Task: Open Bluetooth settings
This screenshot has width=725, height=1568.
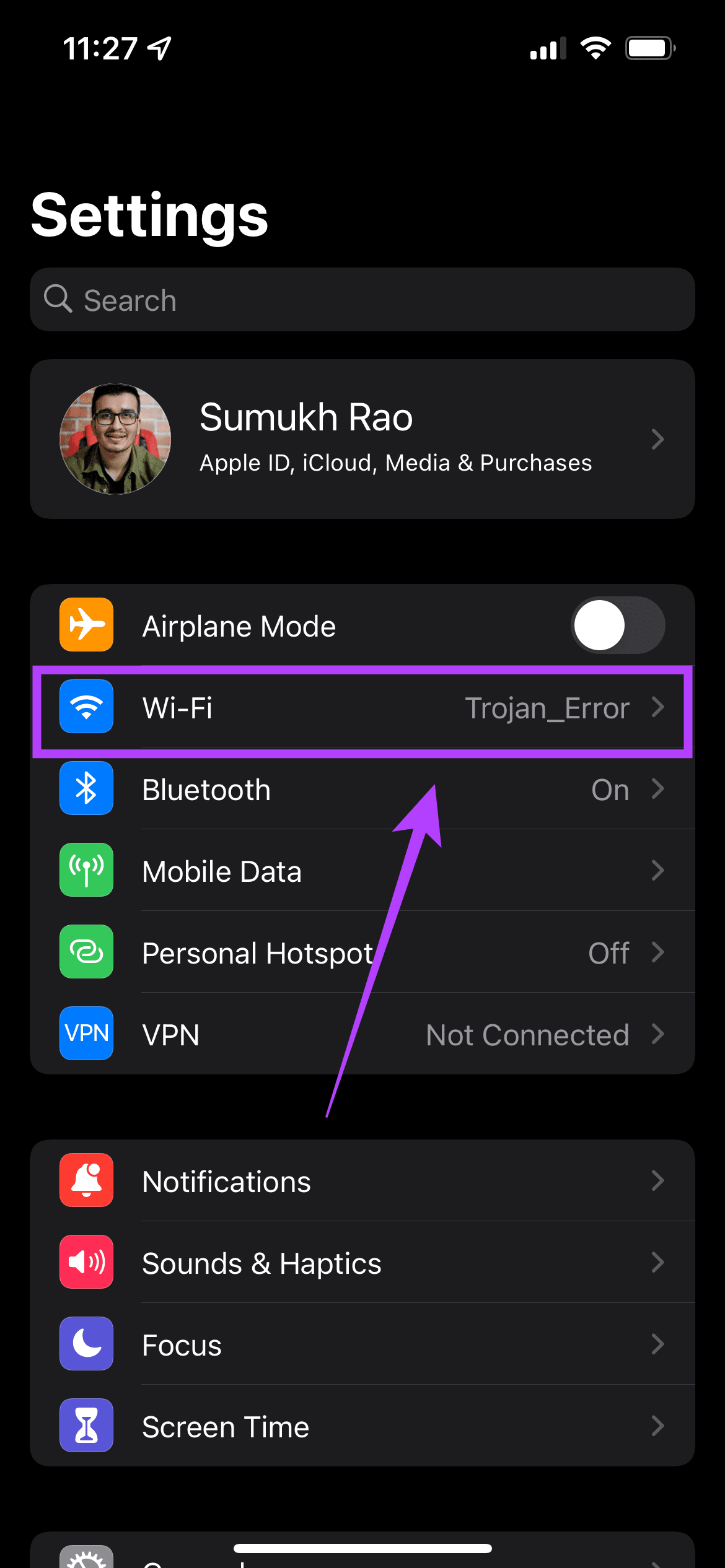Action: pyautogui.click(x=362, y=789)
